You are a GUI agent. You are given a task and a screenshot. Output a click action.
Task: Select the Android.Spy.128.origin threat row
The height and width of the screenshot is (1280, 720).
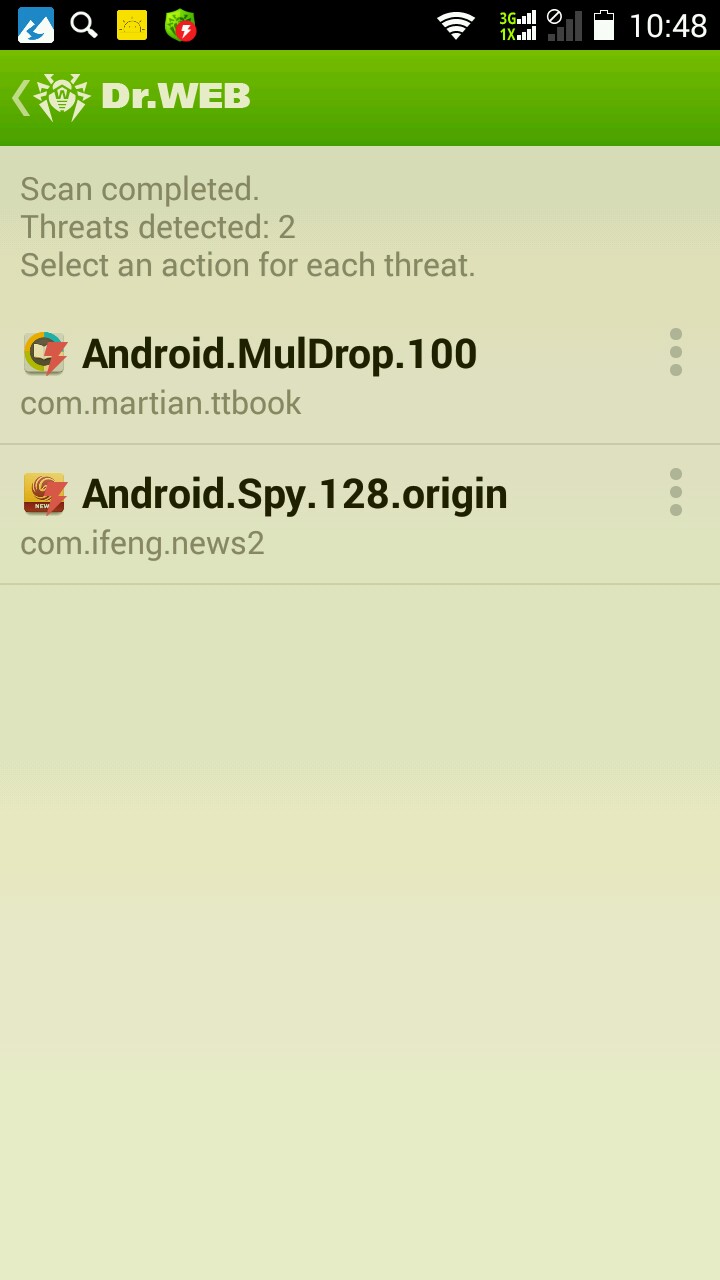coord(300,515)
